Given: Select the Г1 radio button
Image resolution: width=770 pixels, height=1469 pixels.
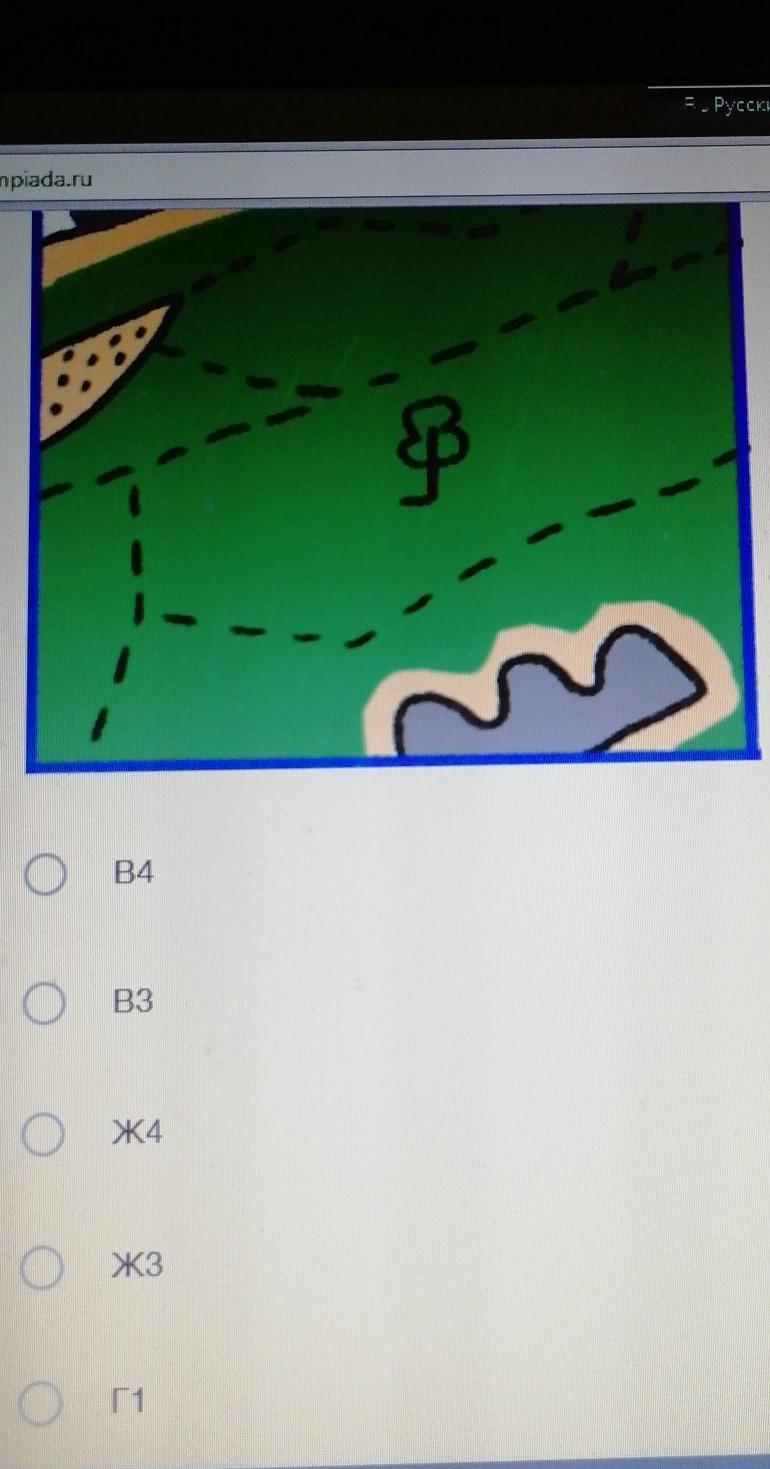Looking at the screenshot, I should pyautogui.click(x=41, y=1403).
